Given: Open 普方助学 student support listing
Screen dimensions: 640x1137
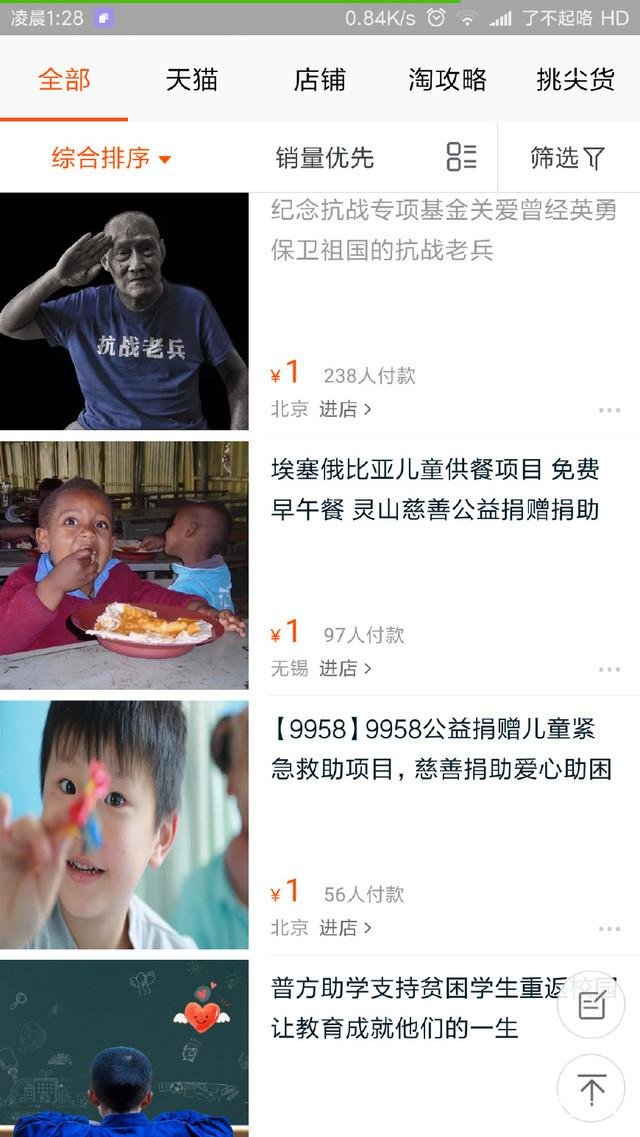Looking at the screenshot, I should [x=410, y=1008].
